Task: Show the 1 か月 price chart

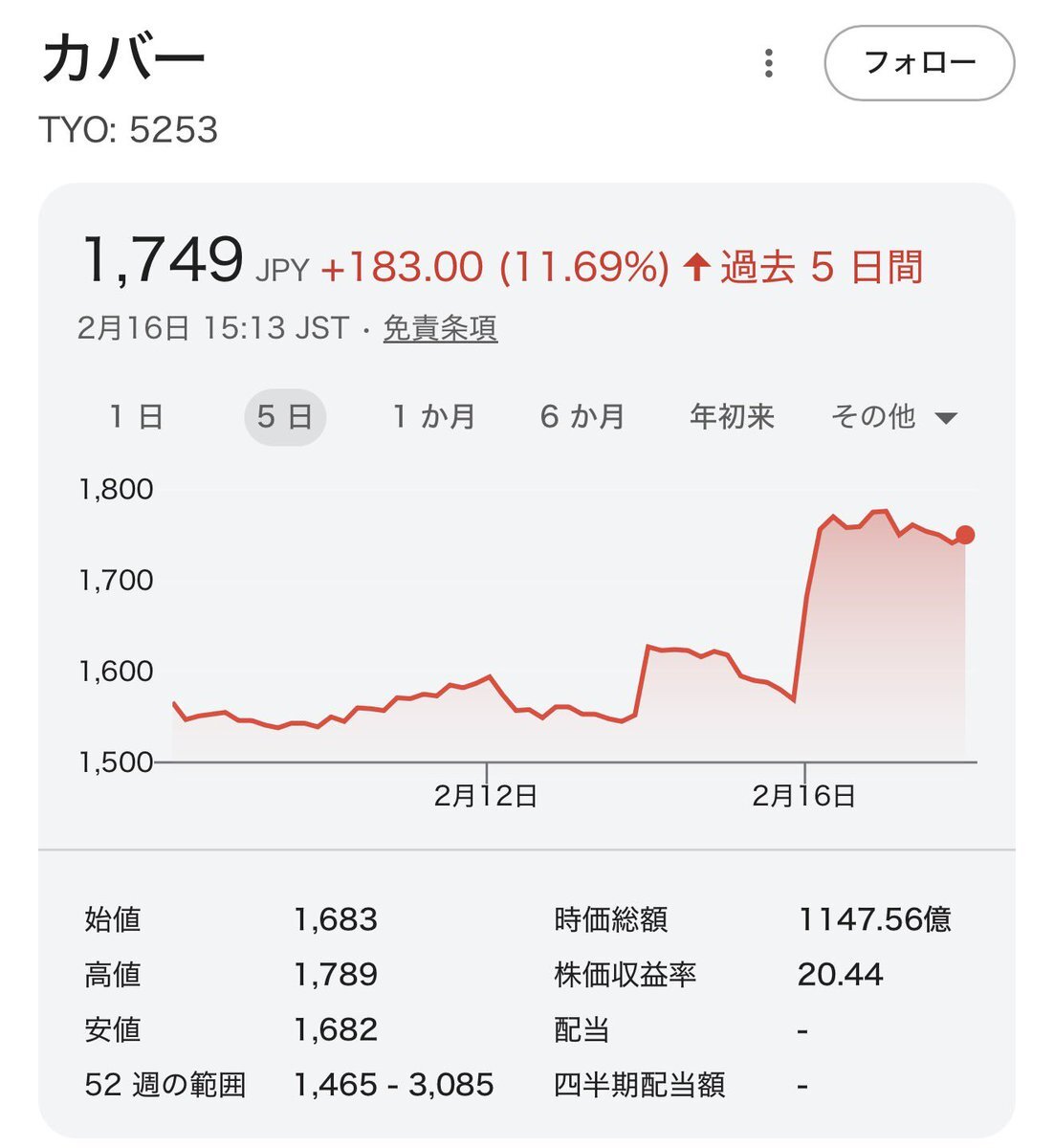Action: [x=433, y=417]
